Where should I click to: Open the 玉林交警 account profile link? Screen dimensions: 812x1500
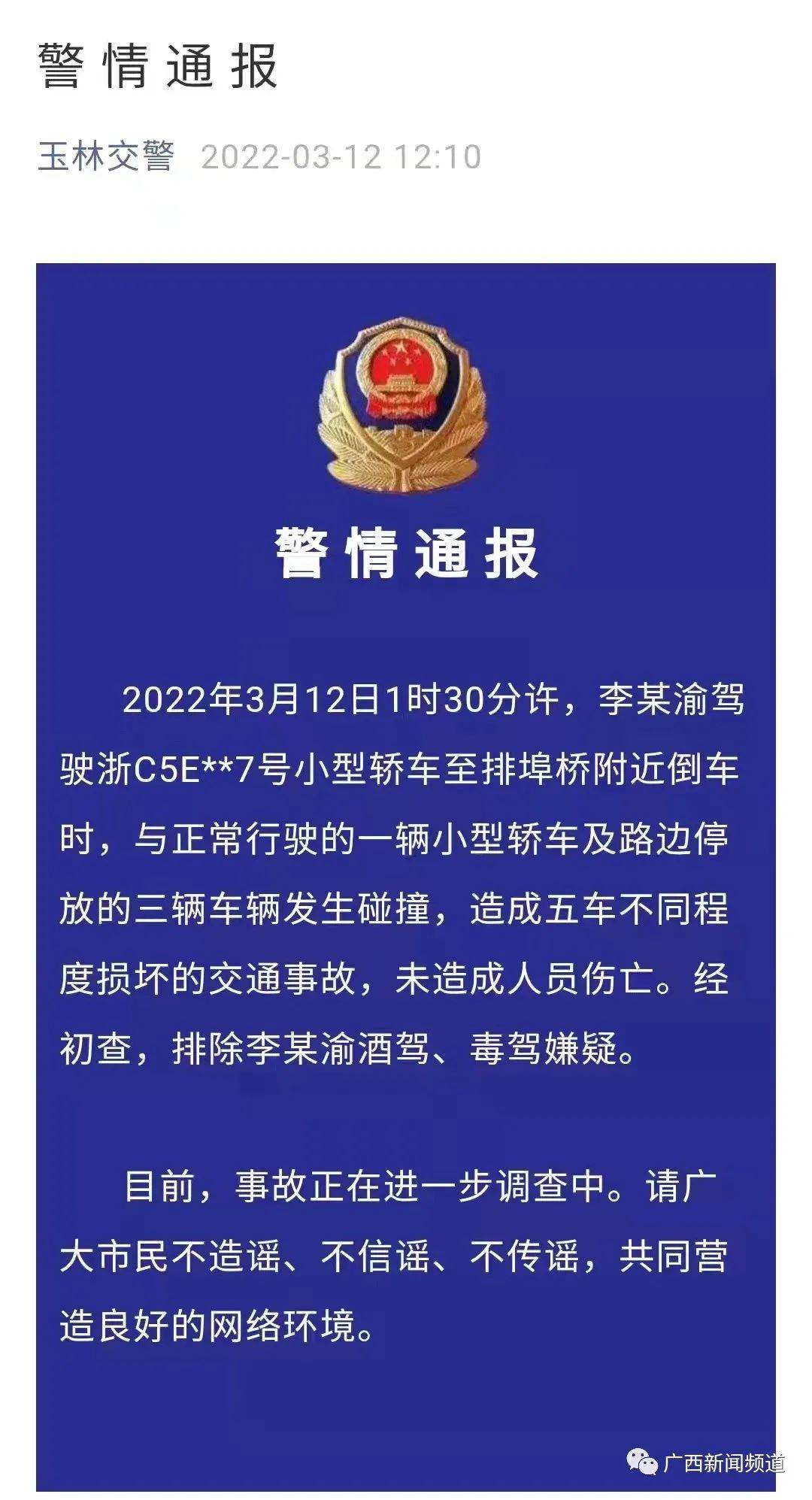106,156
